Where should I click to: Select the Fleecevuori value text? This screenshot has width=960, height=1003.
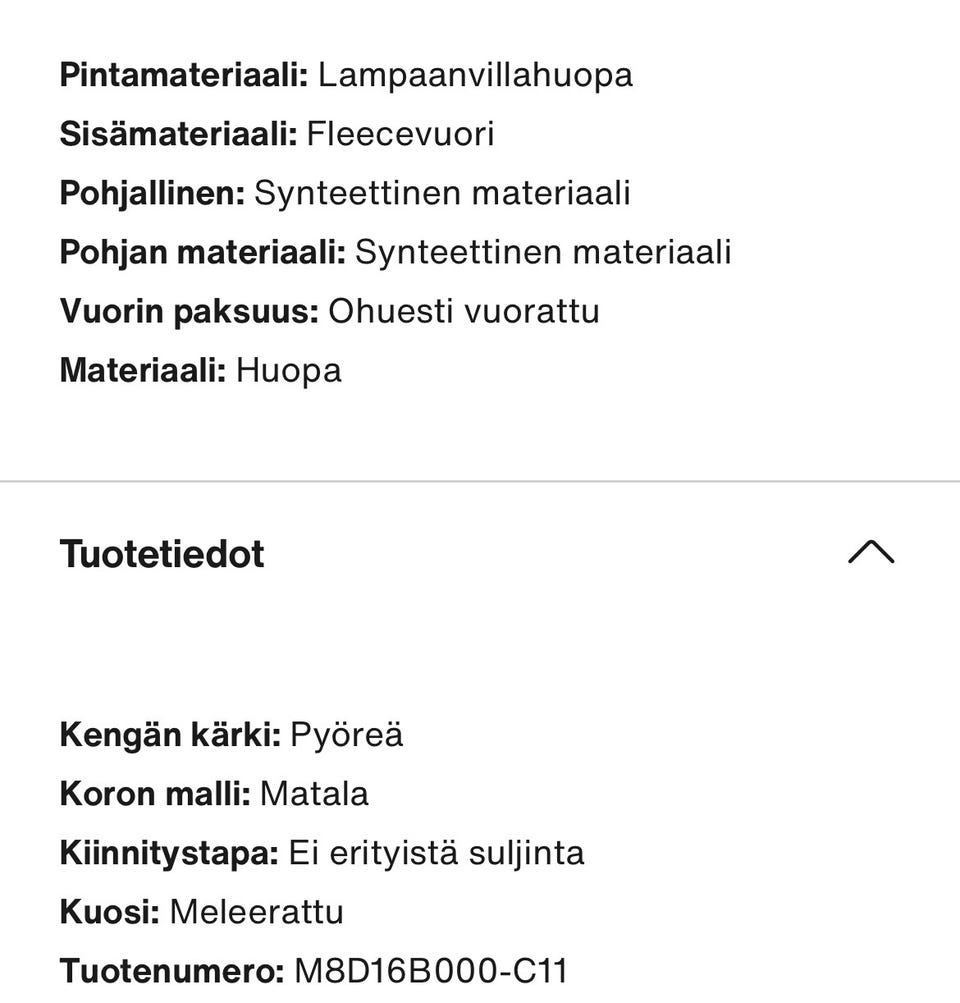pyautogui.click(x=400, y=133)
